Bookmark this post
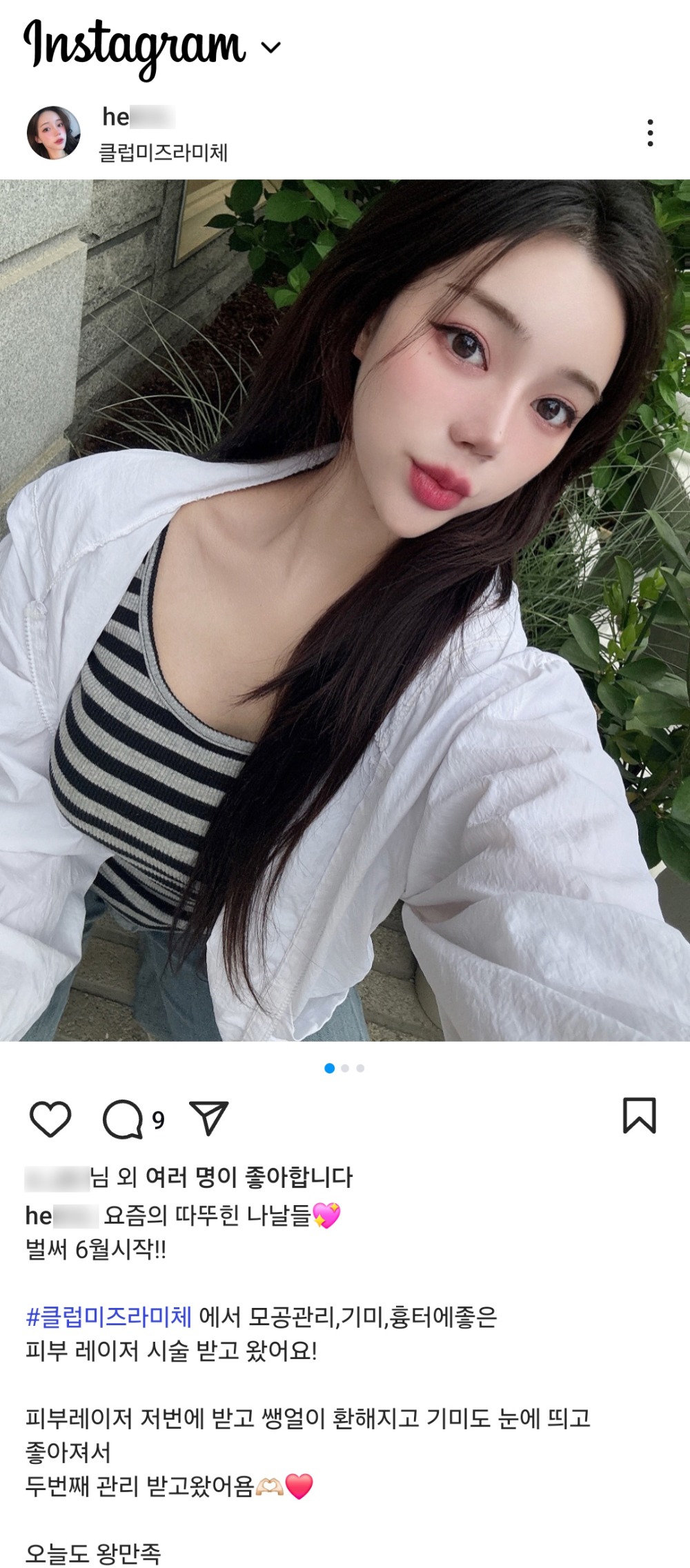The width and height of the screenshot is (690, 1568). pos(639,1115)
